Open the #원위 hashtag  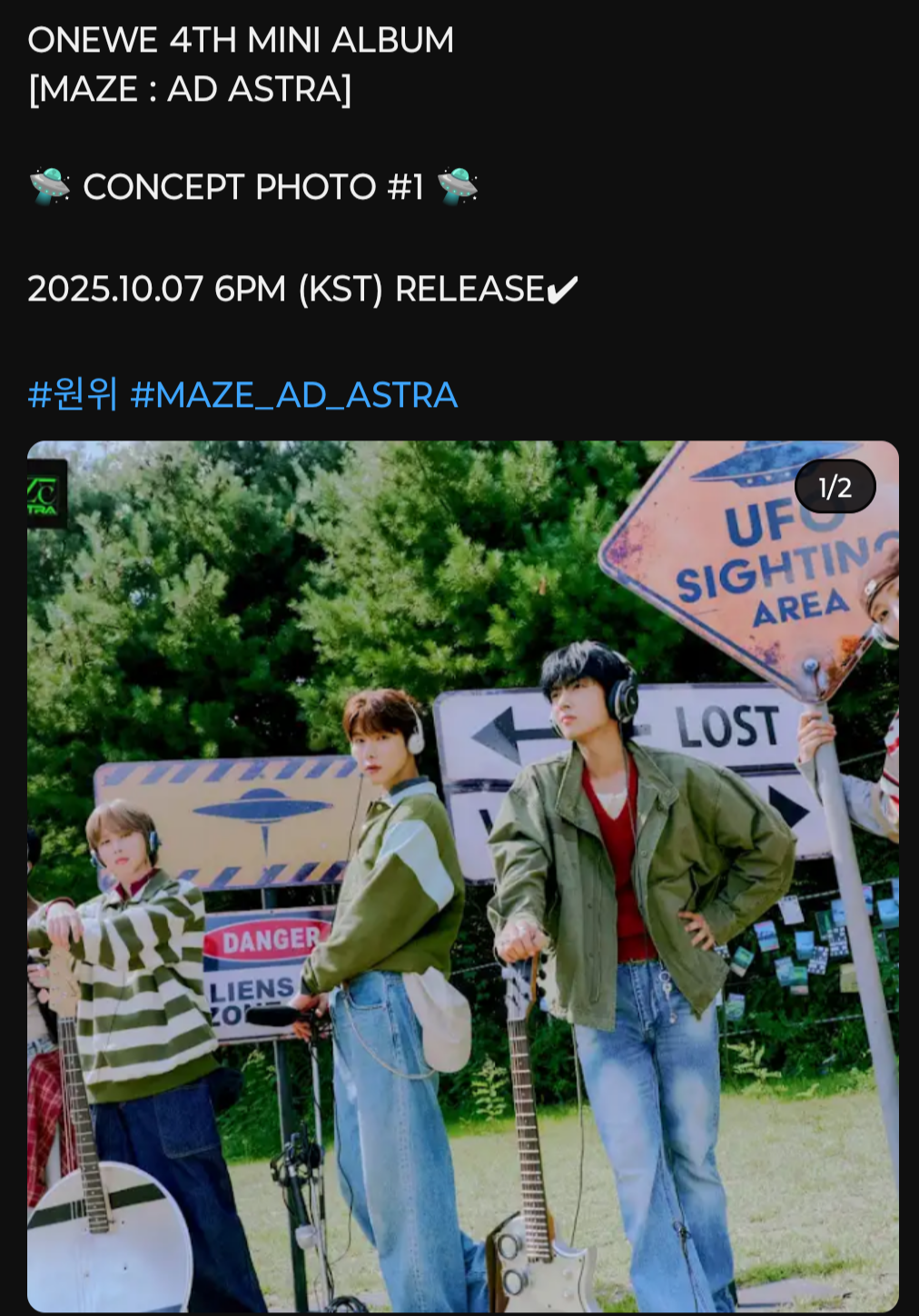pos(73,395)
